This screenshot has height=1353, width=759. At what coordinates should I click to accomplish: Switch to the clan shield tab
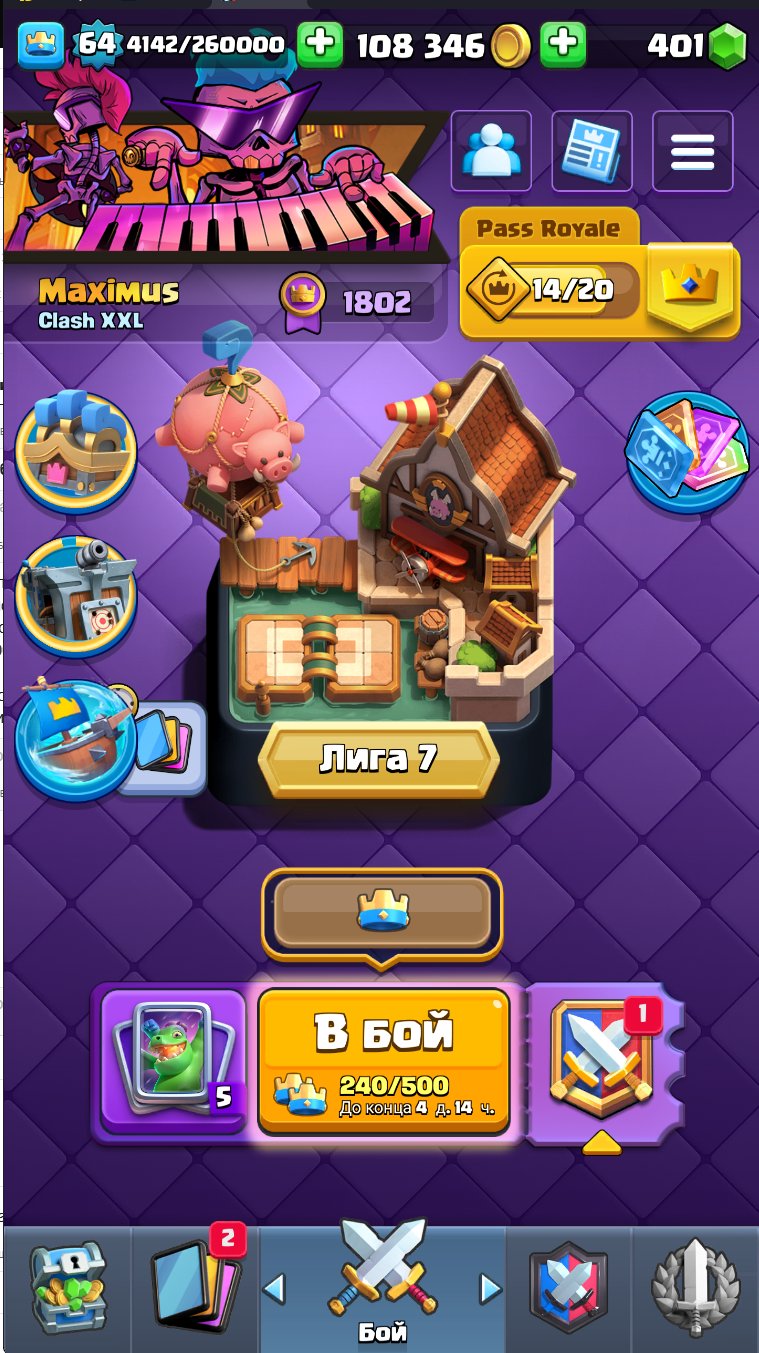568,1290
